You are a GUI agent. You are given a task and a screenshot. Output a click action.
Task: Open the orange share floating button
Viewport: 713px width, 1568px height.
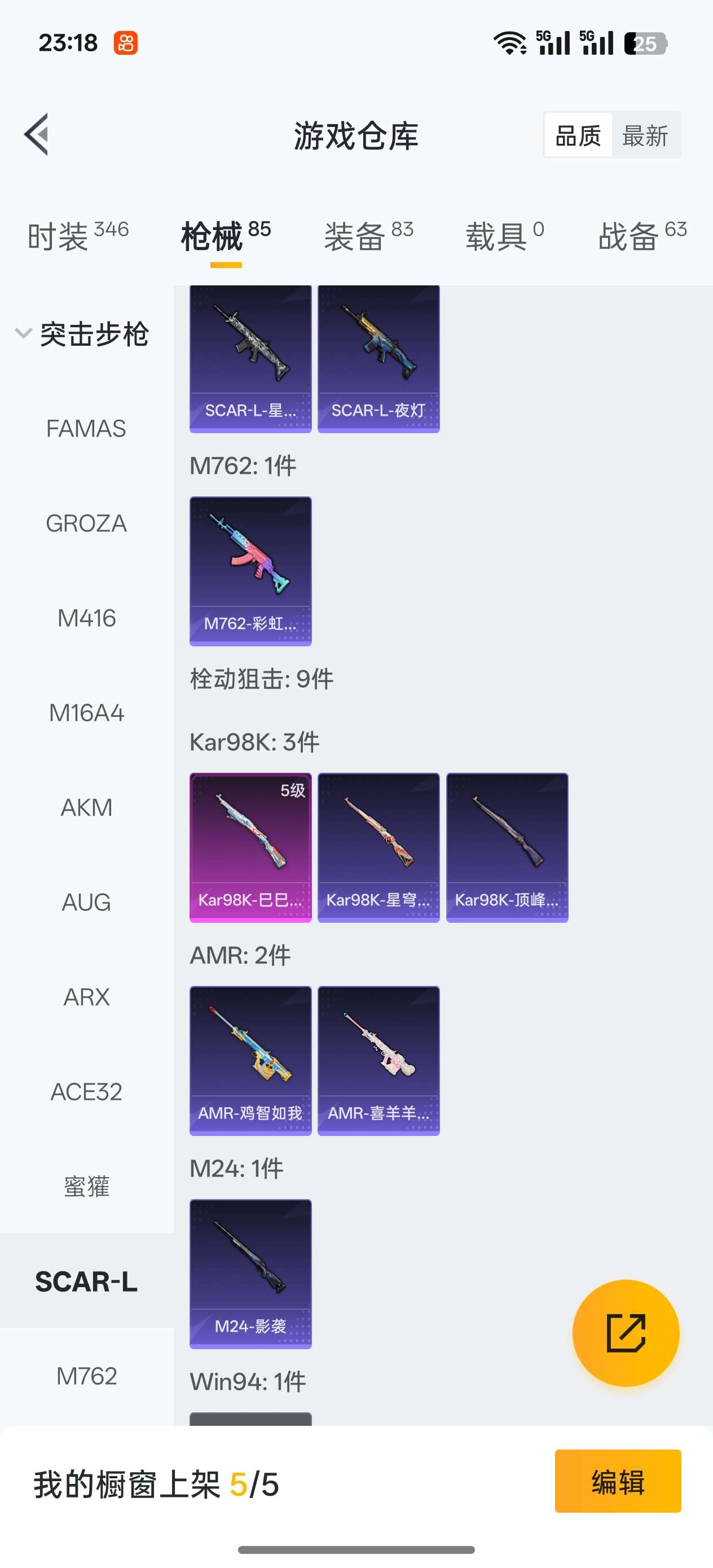[626, 1333]
